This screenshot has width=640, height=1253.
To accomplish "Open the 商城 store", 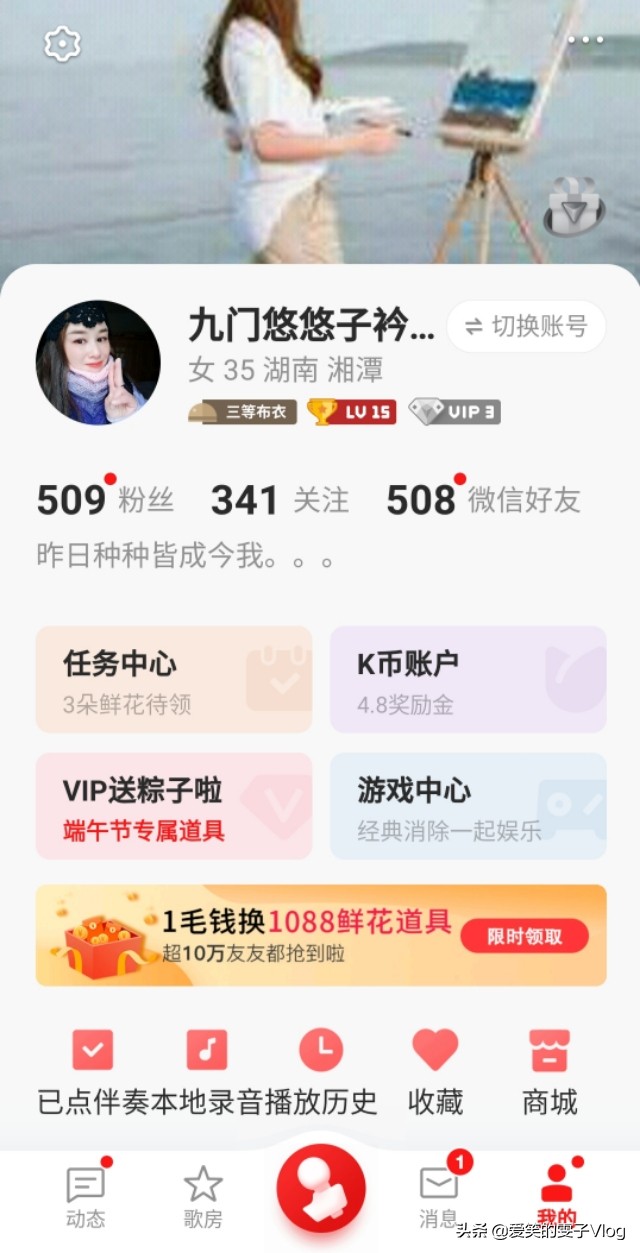I will click(549, 1072).
